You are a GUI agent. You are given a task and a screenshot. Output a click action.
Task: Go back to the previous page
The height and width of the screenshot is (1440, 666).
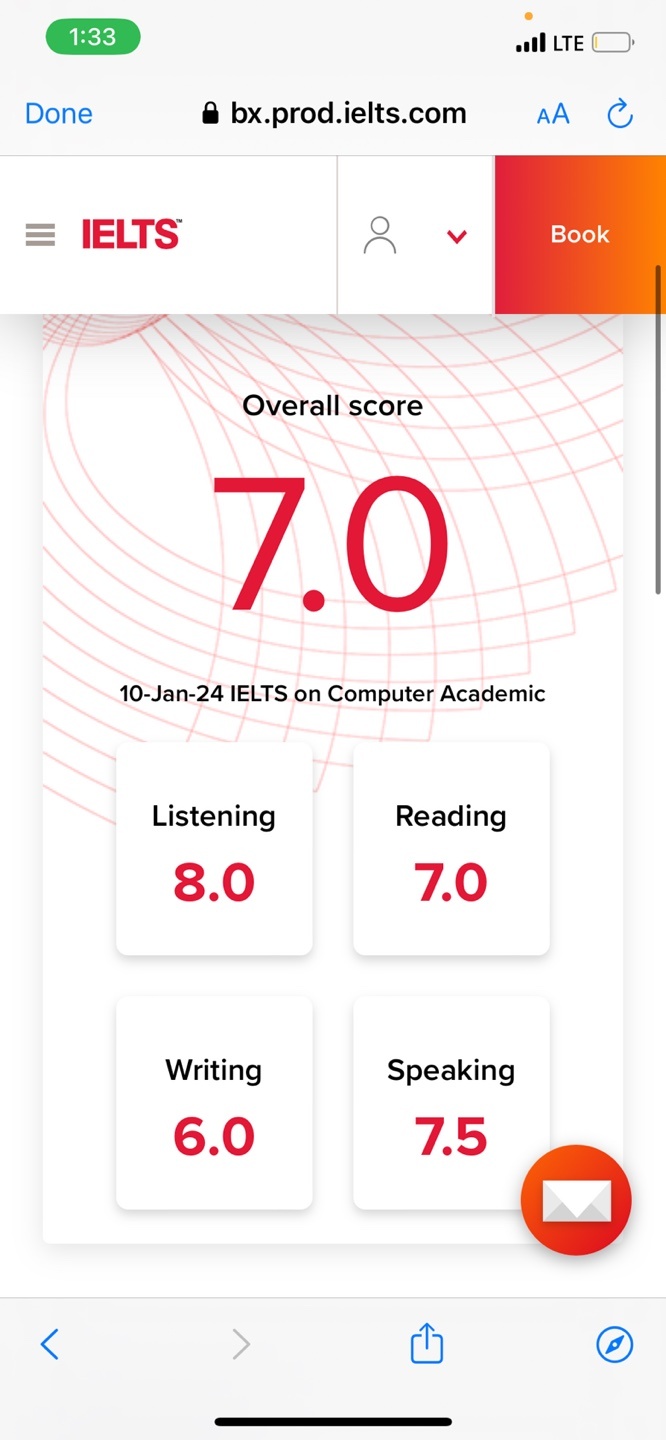pyautogui.click(x=50, y=1344)
